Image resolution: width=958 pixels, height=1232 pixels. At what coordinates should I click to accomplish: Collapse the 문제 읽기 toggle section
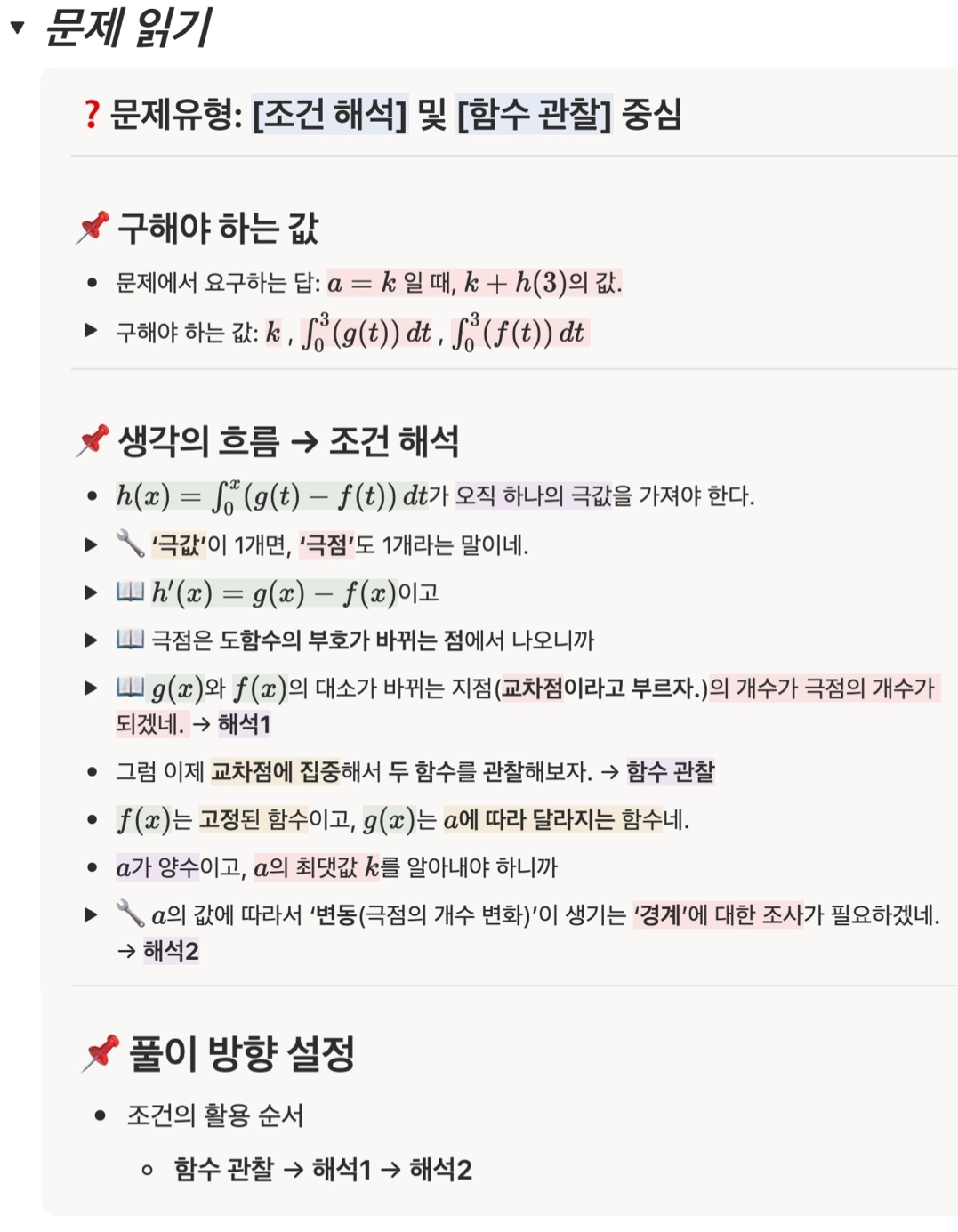pos(17,28)
